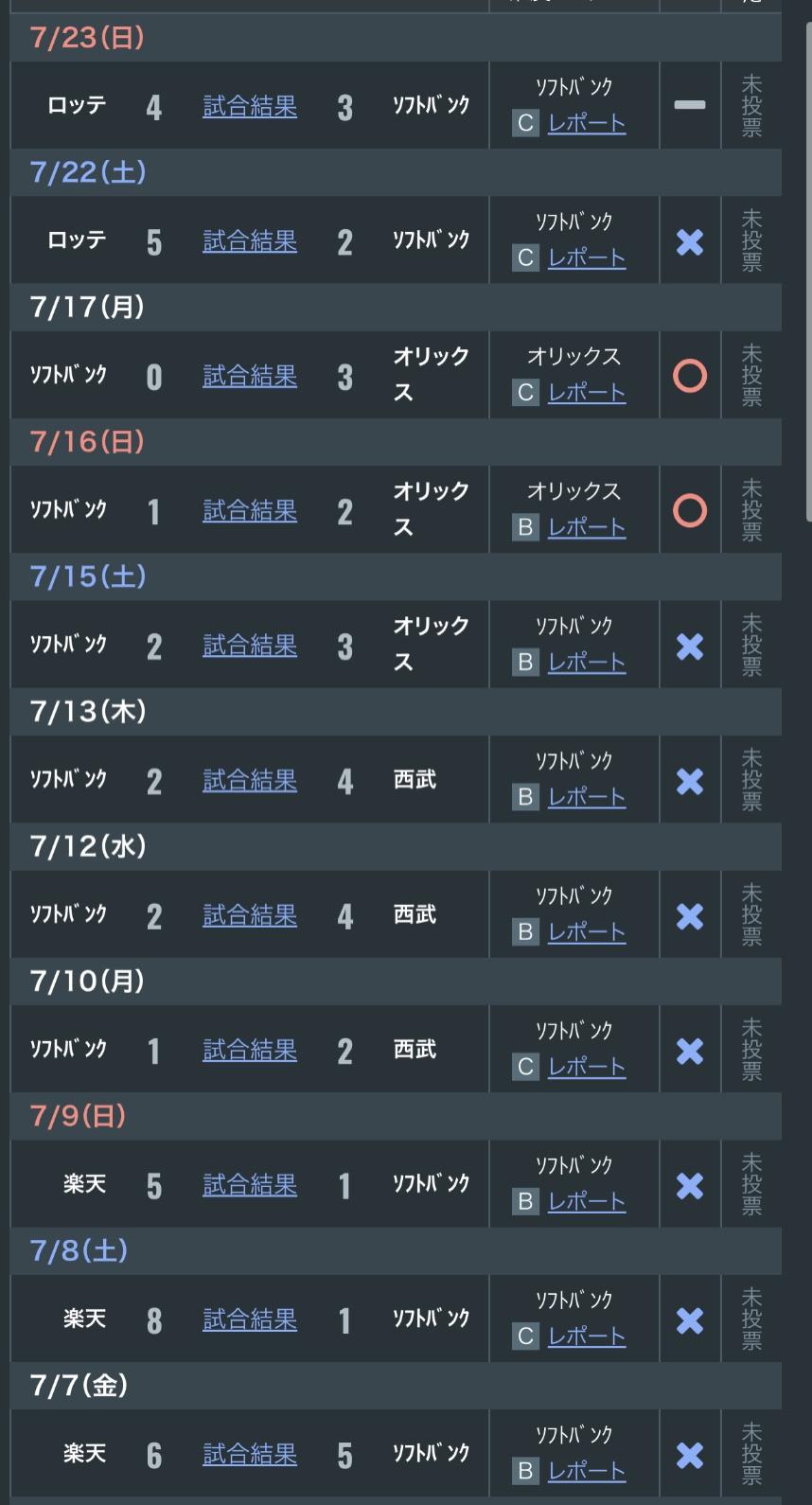The width and height of the screenshot is (812, 1505).
Task: Open レポート for the 7/8 game
Action: click(587, 1336)
